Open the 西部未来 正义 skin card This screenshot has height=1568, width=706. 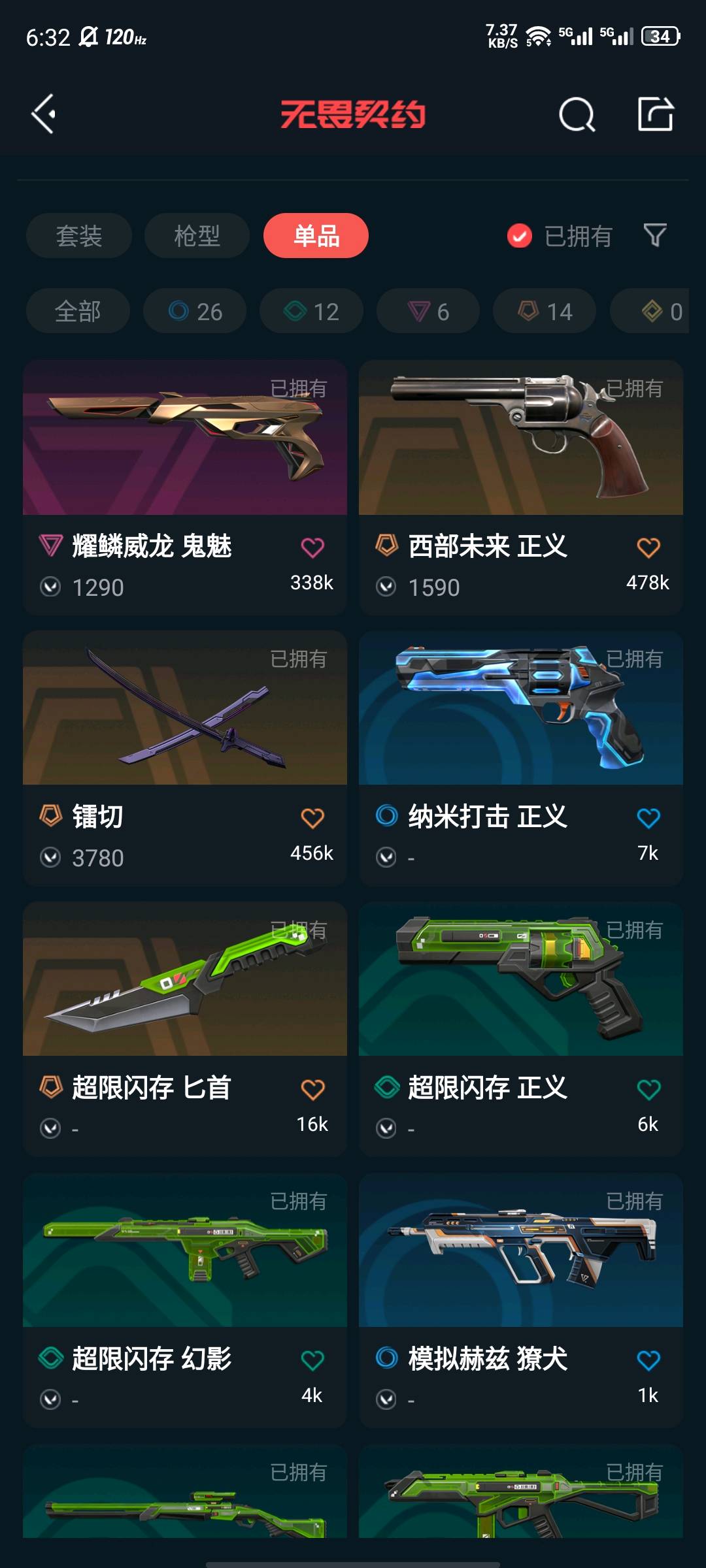[x=520, y=457]
